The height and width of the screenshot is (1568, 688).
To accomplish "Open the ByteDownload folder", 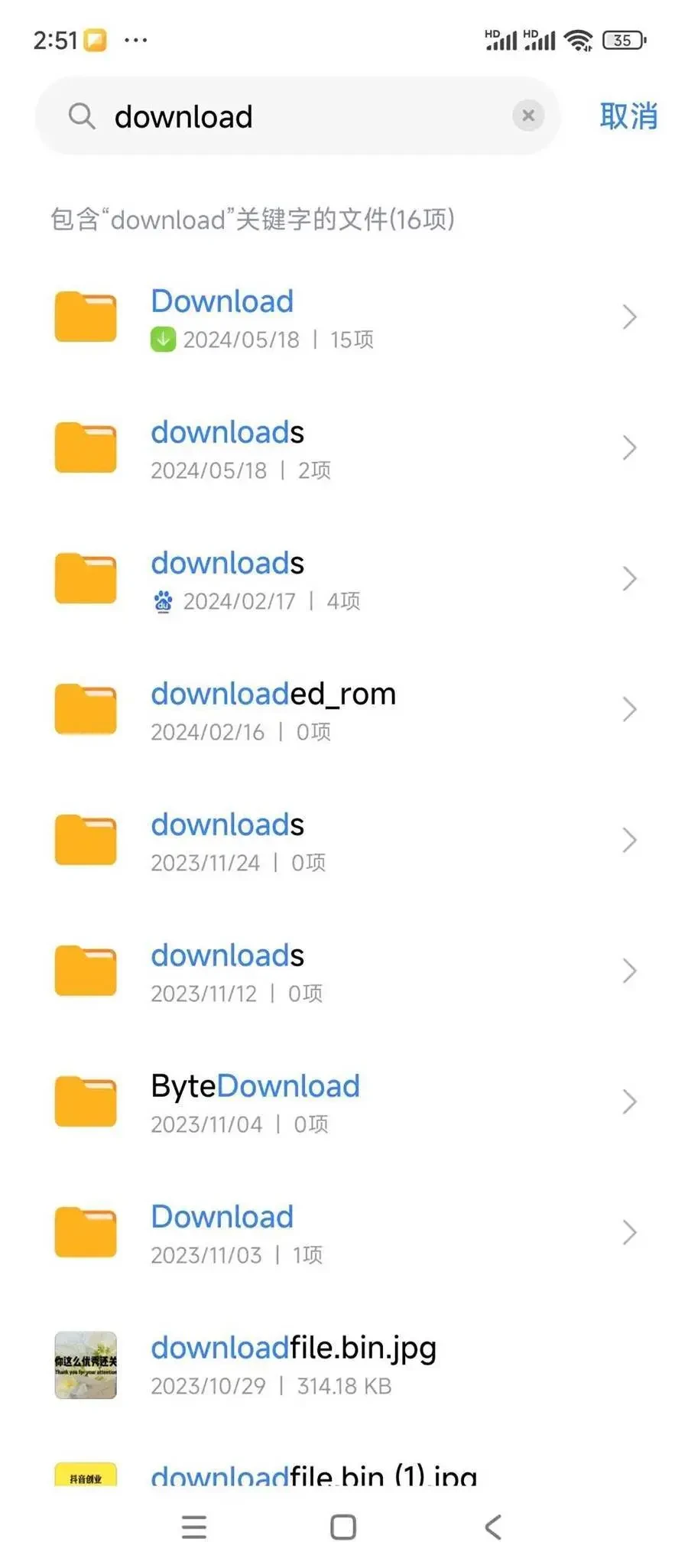I will coord(344,1102).
